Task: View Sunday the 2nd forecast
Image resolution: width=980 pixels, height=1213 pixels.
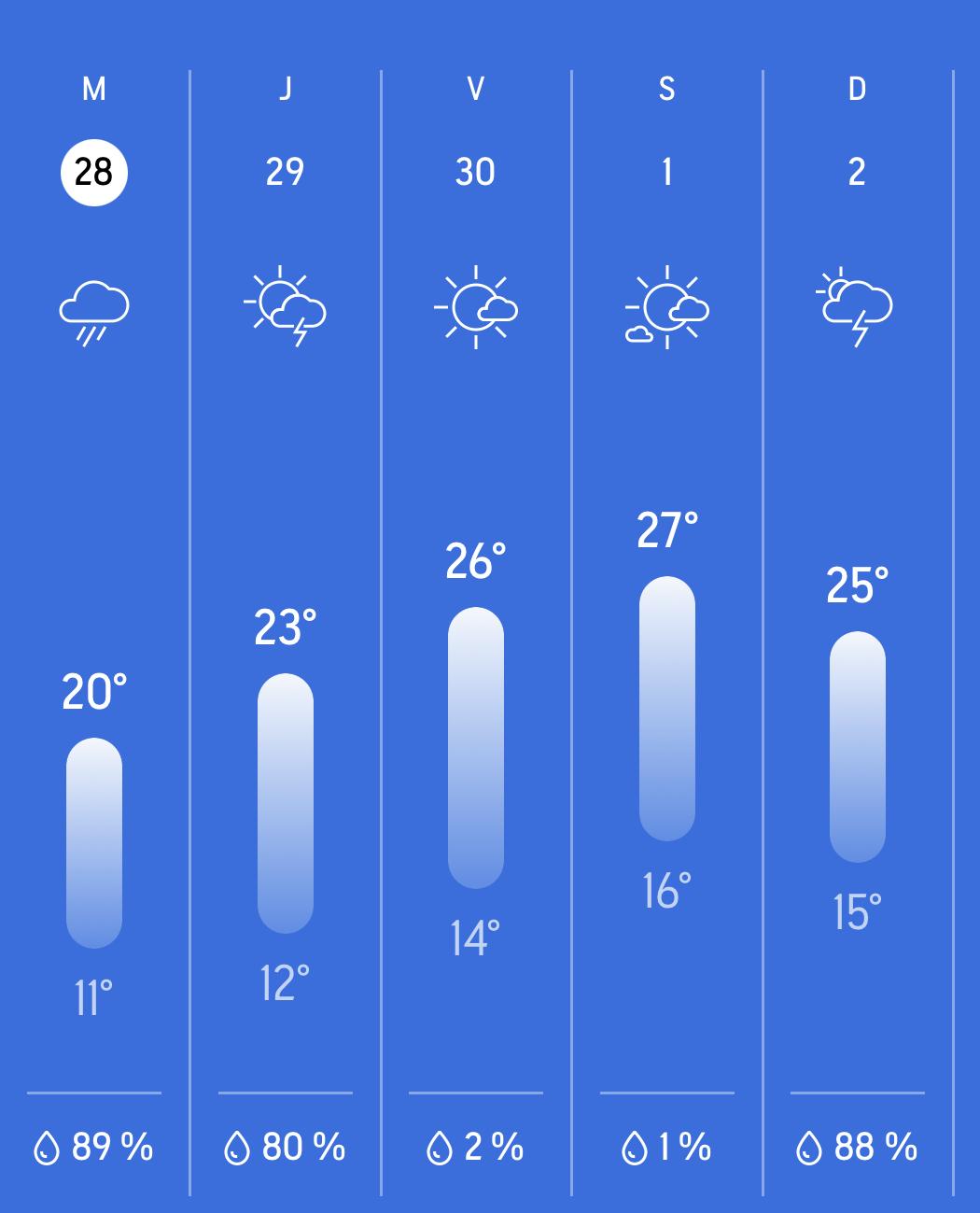Action: pos(857,173)
